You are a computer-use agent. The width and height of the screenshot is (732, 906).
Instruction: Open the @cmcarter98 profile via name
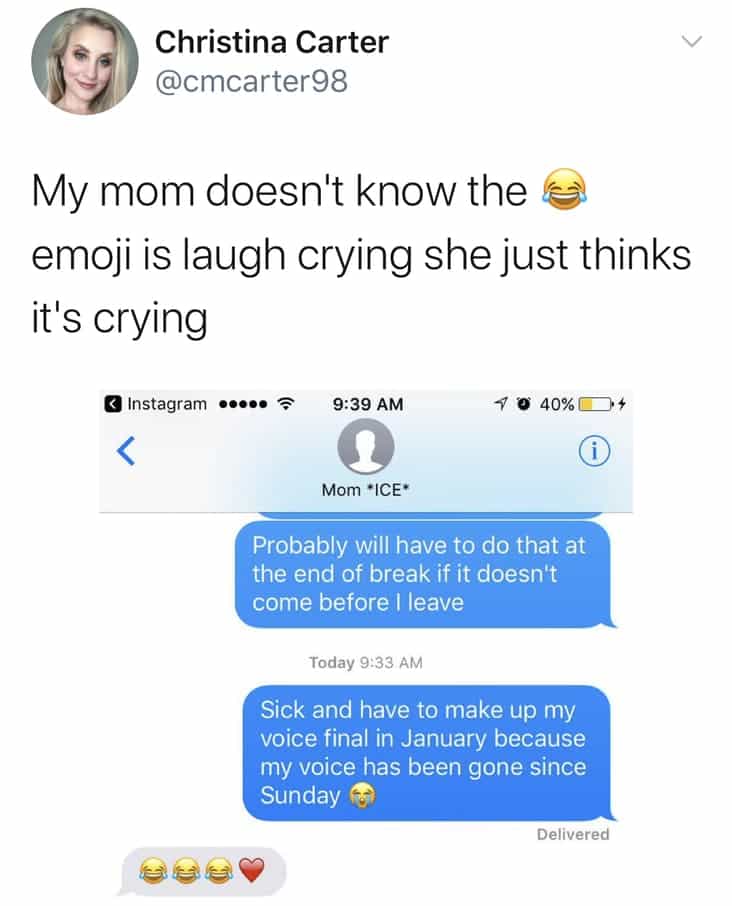271,43
